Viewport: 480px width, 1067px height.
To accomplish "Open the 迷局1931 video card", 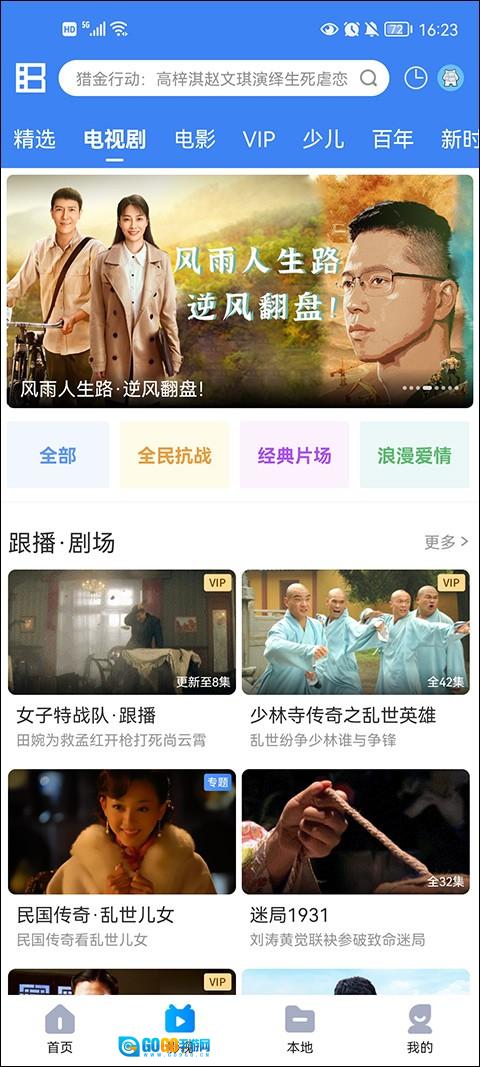I will click(x=355, y=859).
